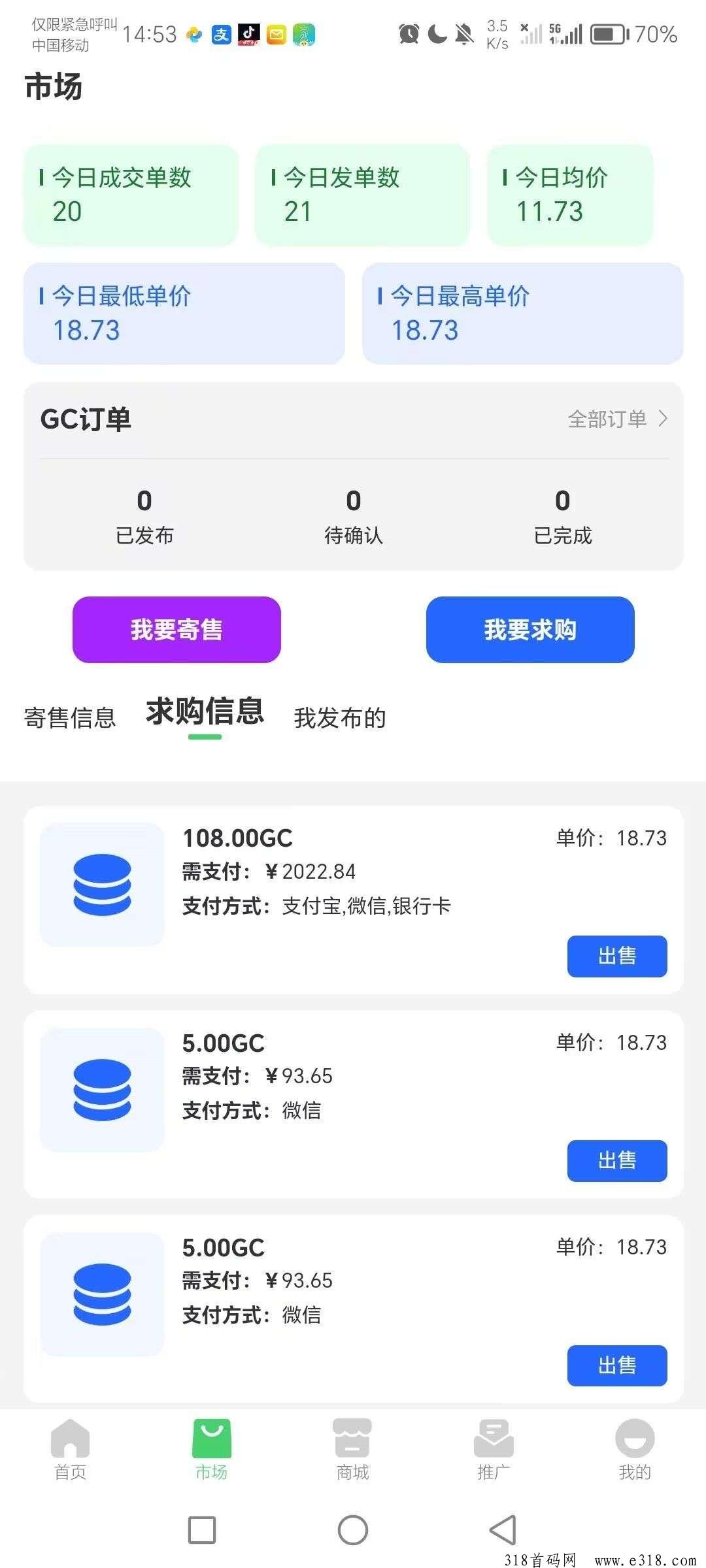
Task: Tap 出售 on the 108.00GC order
Action: [x=617, y=956]
